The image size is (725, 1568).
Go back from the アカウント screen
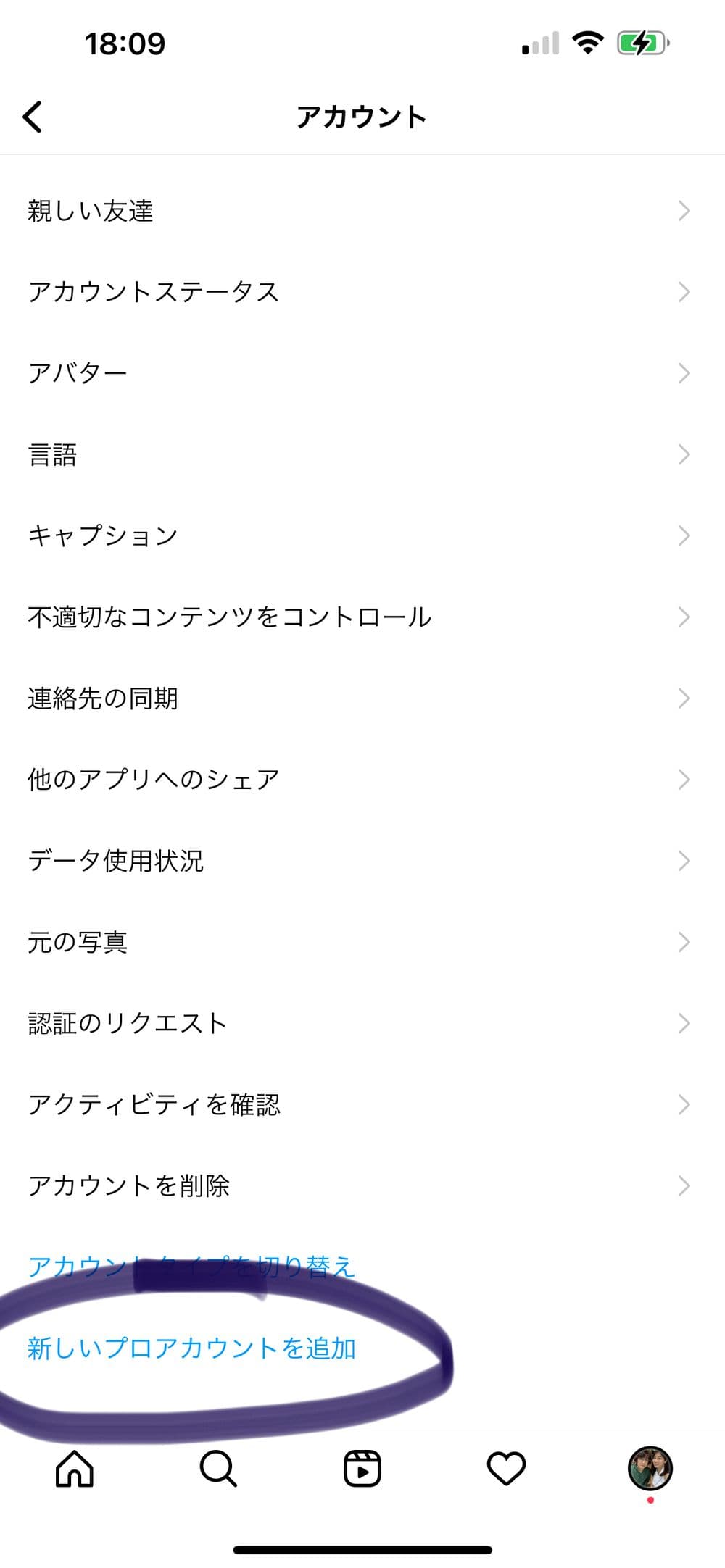click(33, 117)
